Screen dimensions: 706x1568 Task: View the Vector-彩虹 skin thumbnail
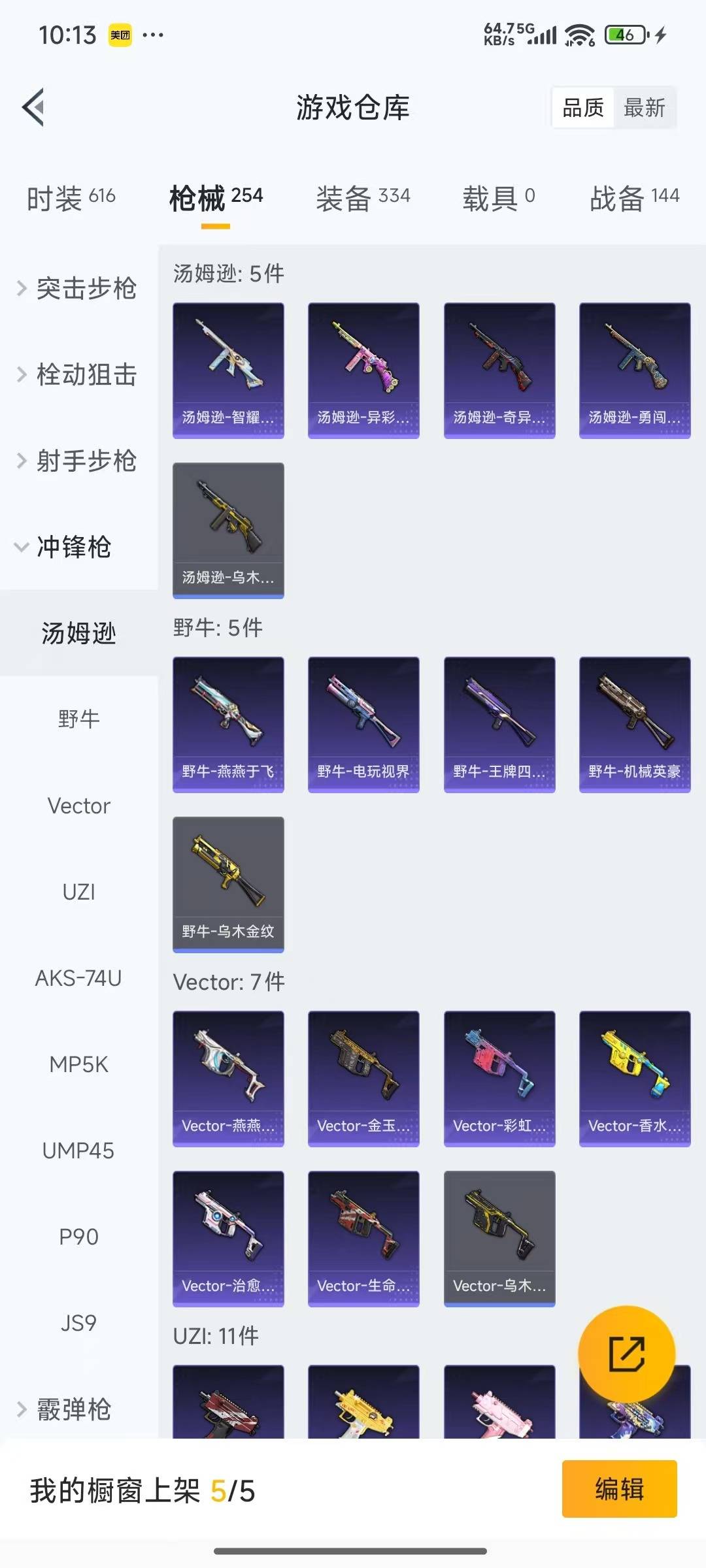[499, 1079]
